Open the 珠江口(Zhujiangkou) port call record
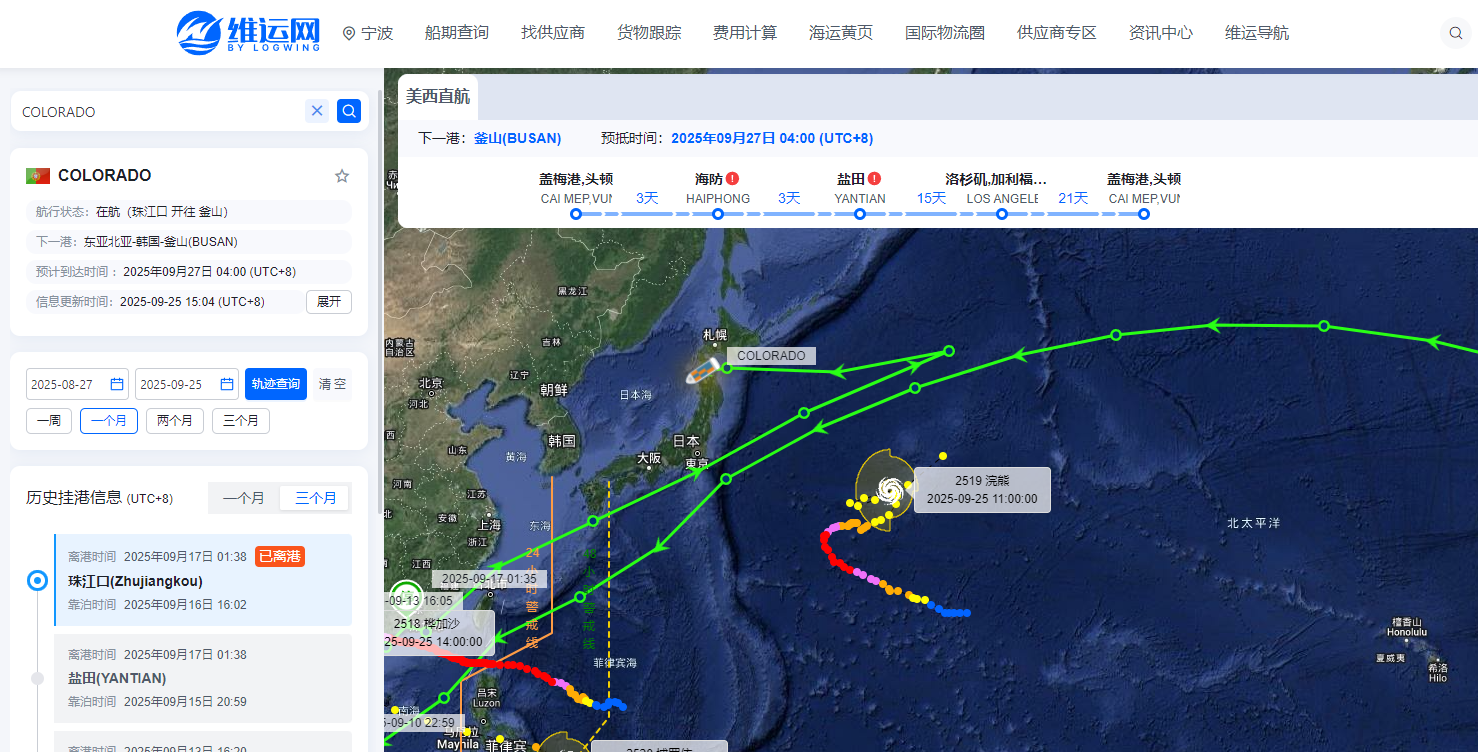The width and height of the screenshot is (1478, 752). click(135, 581)
